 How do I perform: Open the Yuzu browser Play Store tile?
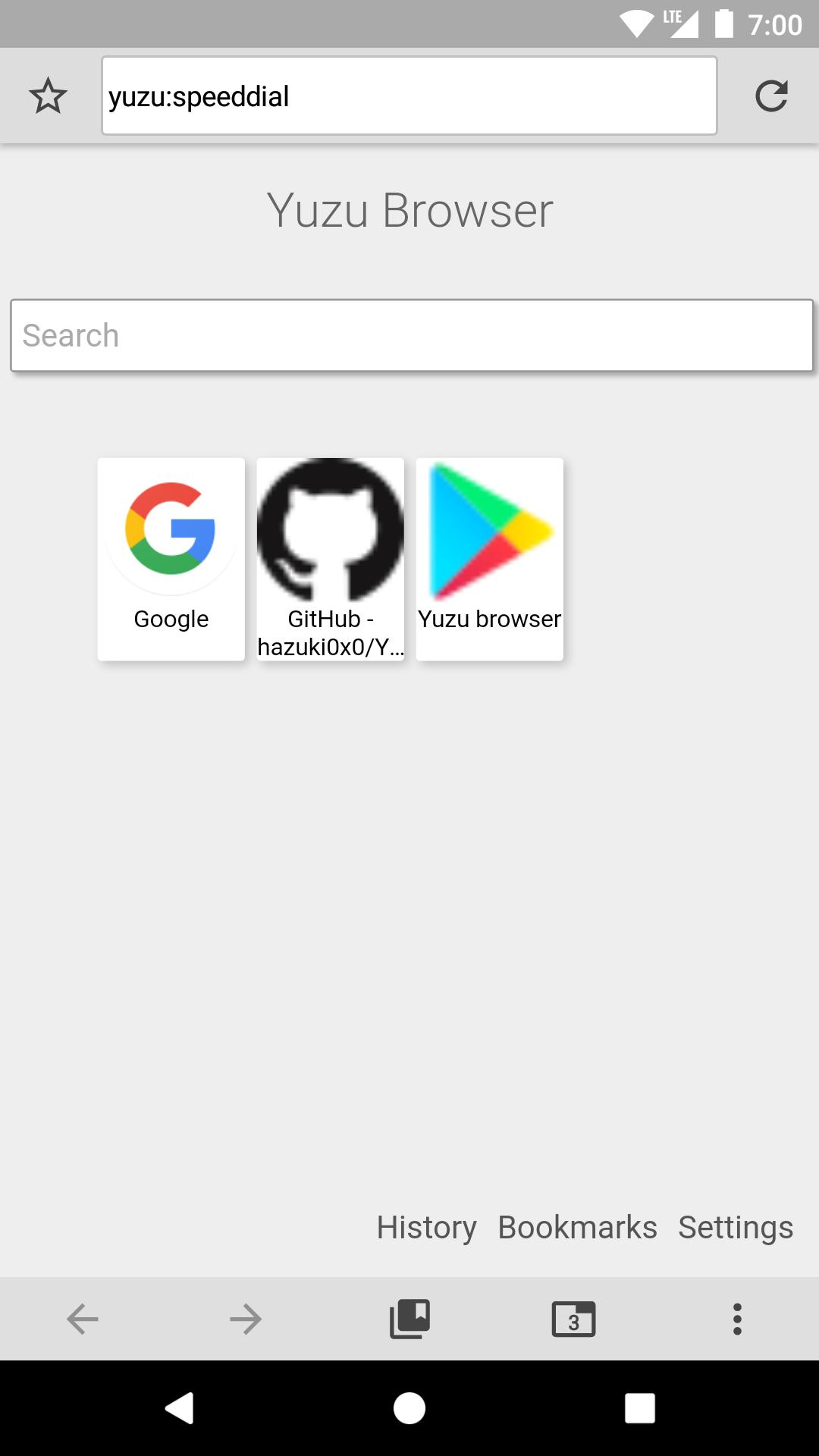pyautogui.click(x=490, y=559)
